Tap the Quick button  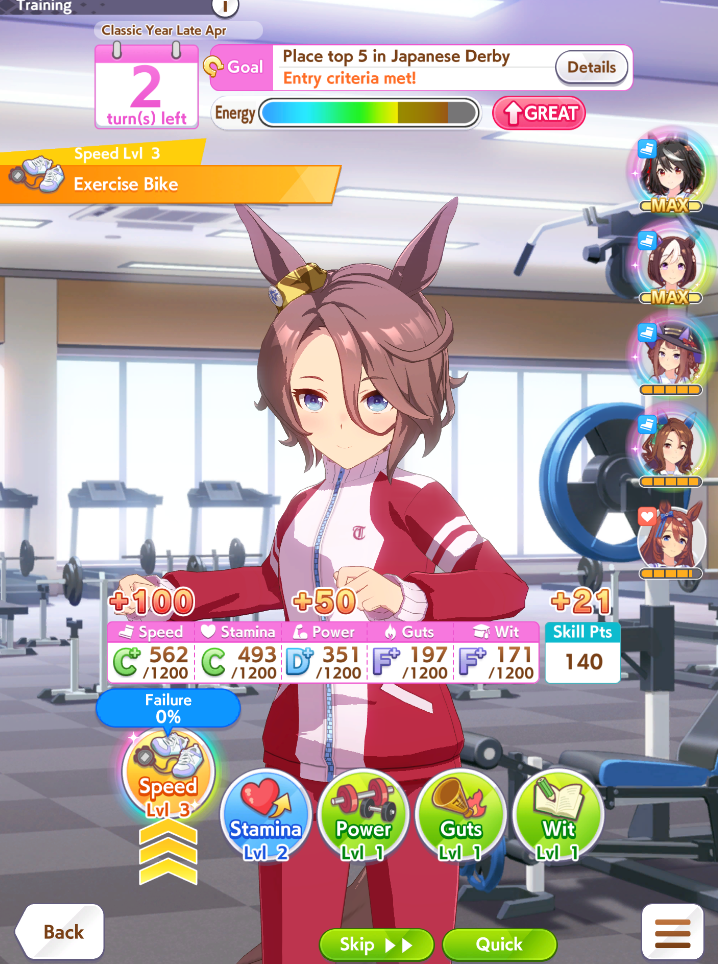tap(499, 944)
